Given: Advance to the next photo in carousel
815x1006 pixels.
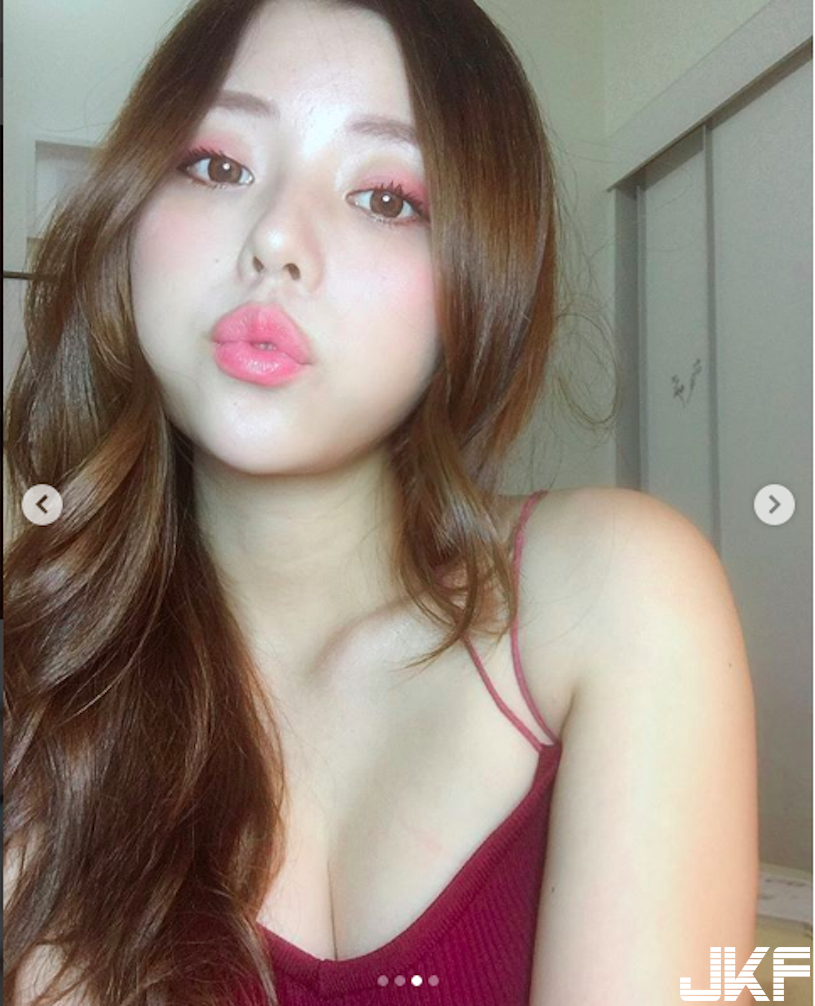Looking at the screenshot, I should (x=774, y=505).
